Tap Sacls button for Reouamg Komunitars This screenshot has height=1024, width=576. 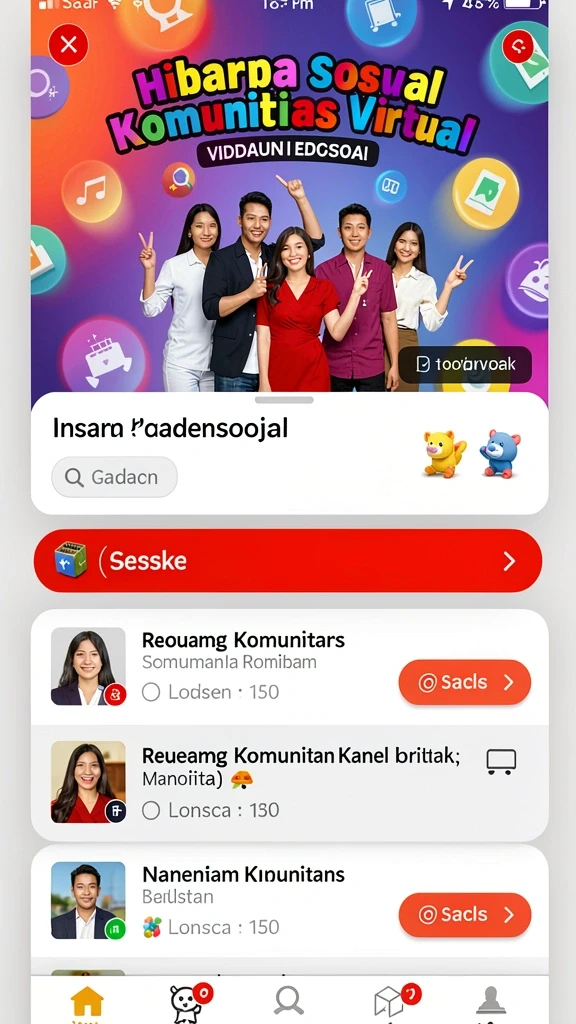point(465,682)
